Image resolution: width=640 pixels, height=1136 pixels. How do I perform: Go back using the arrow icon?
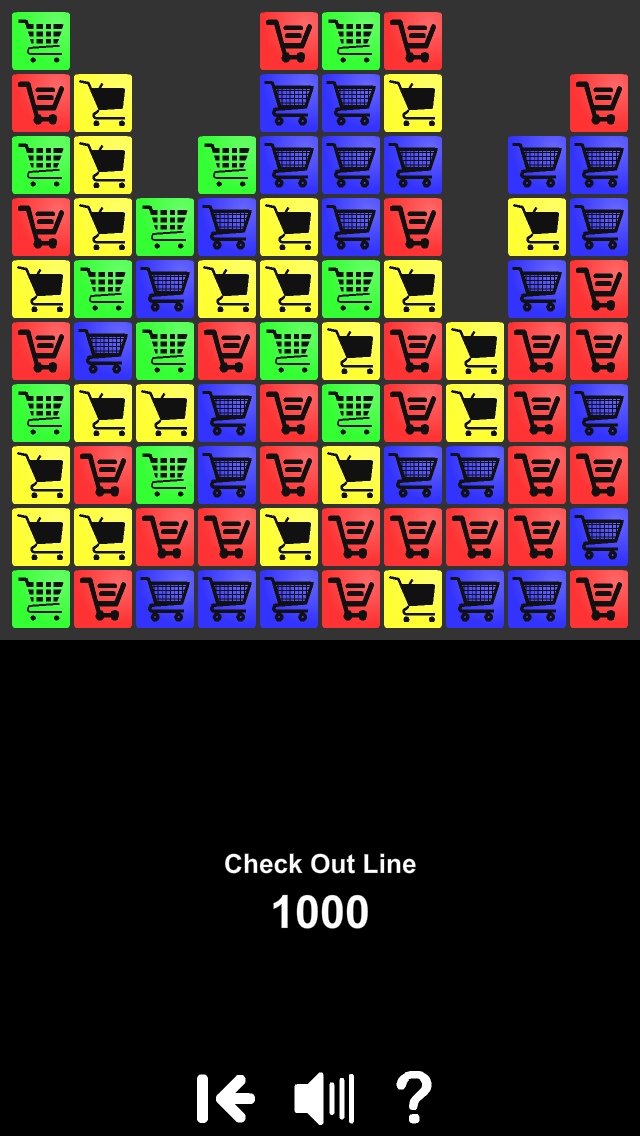(226, 1098)
